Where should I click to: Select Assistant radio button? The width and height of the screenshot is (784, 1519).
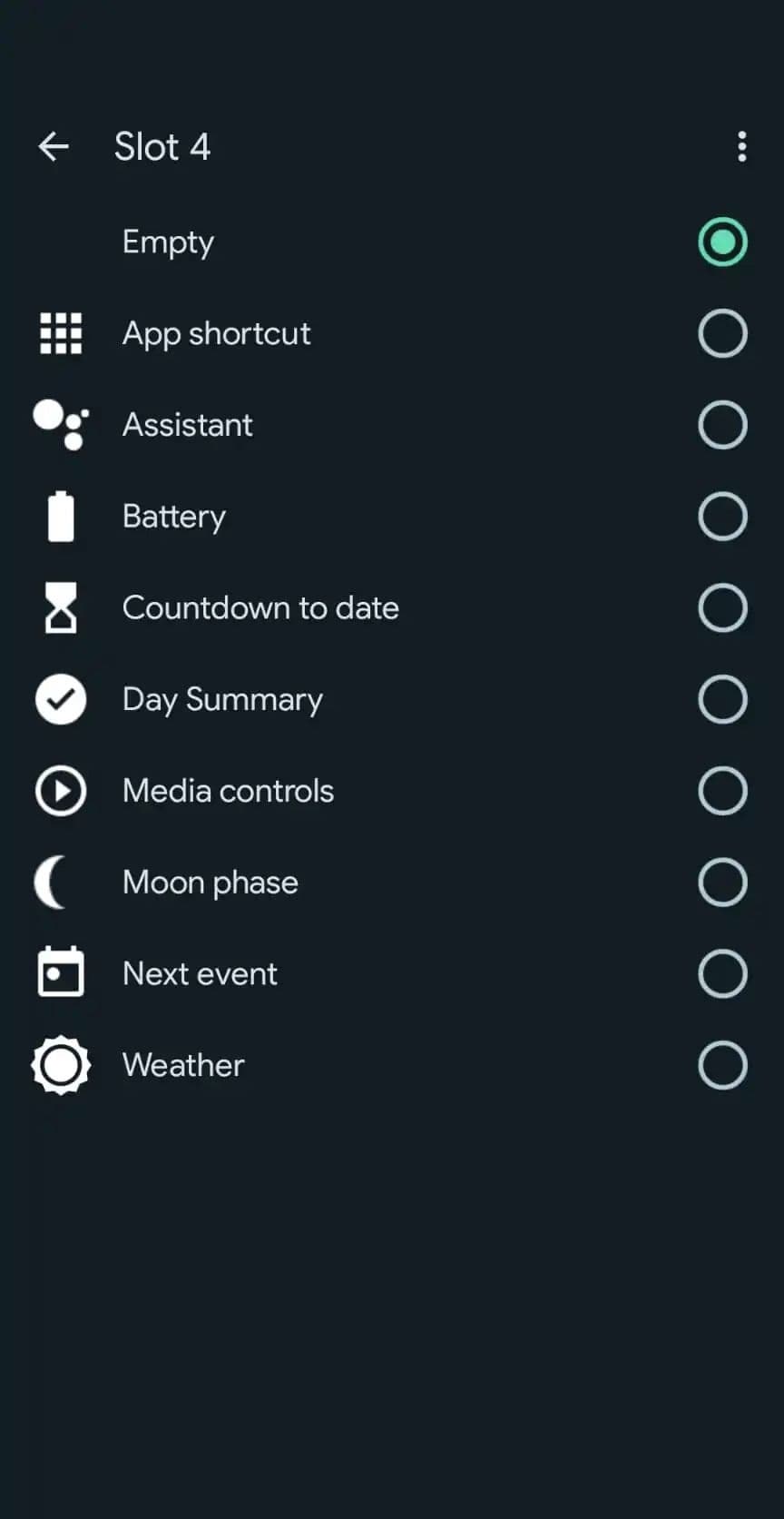tap(722, 425)
